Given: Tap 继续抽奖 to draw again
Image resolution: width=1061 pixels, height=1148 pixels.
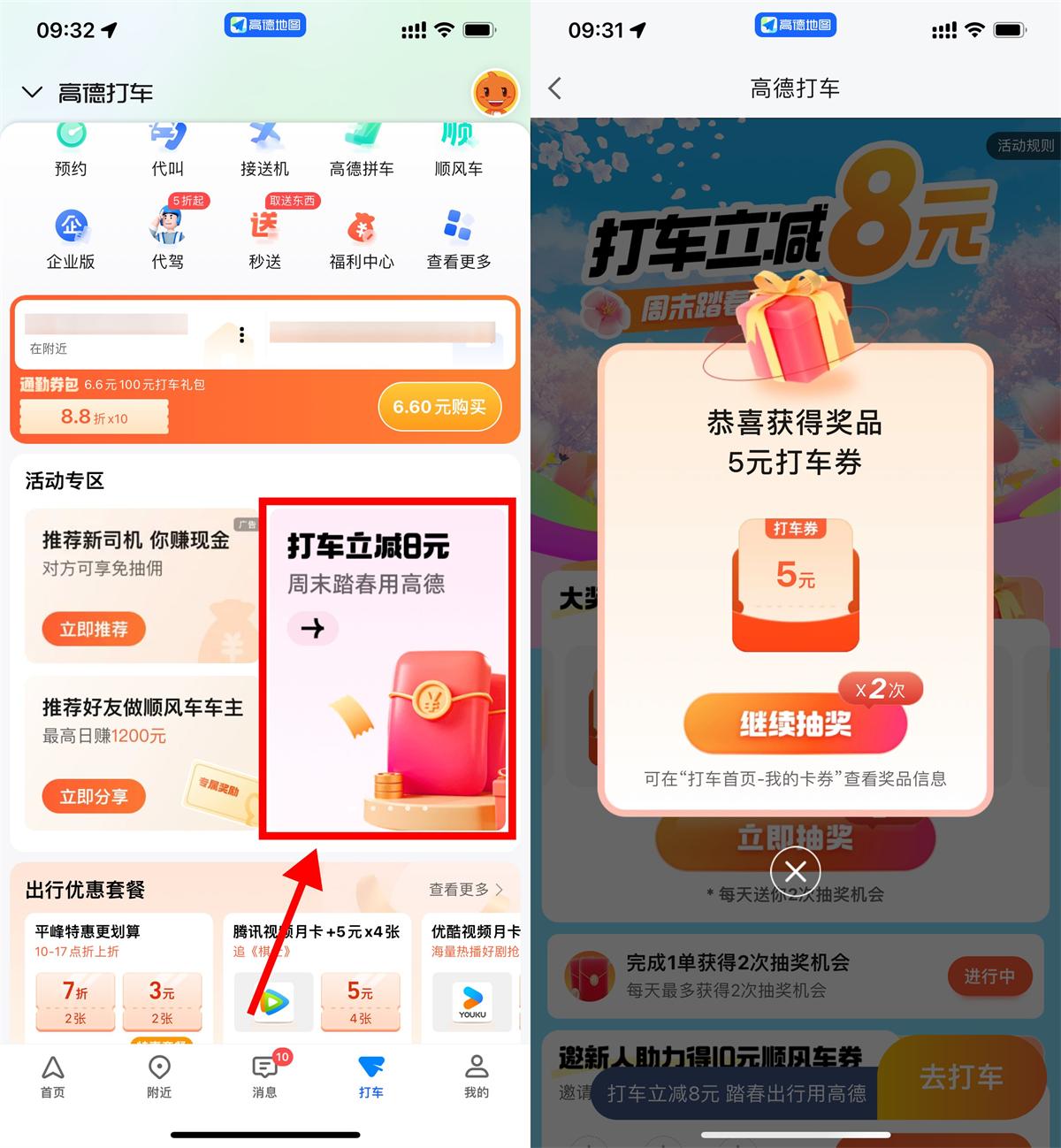Looking at the screenshot, I should [795, 723].
